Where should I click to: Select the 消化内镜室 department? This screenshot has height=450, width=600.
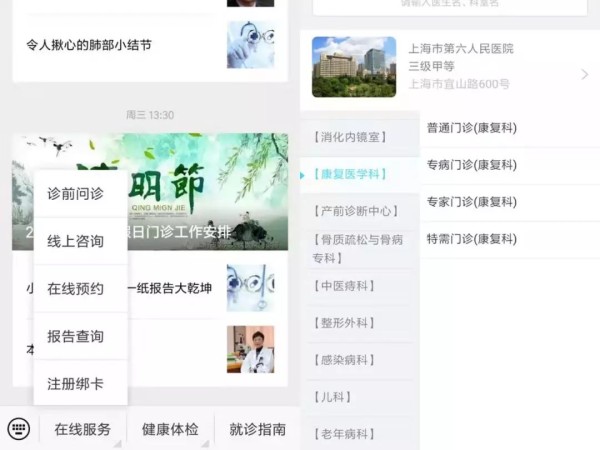click(x=350, y=136)
